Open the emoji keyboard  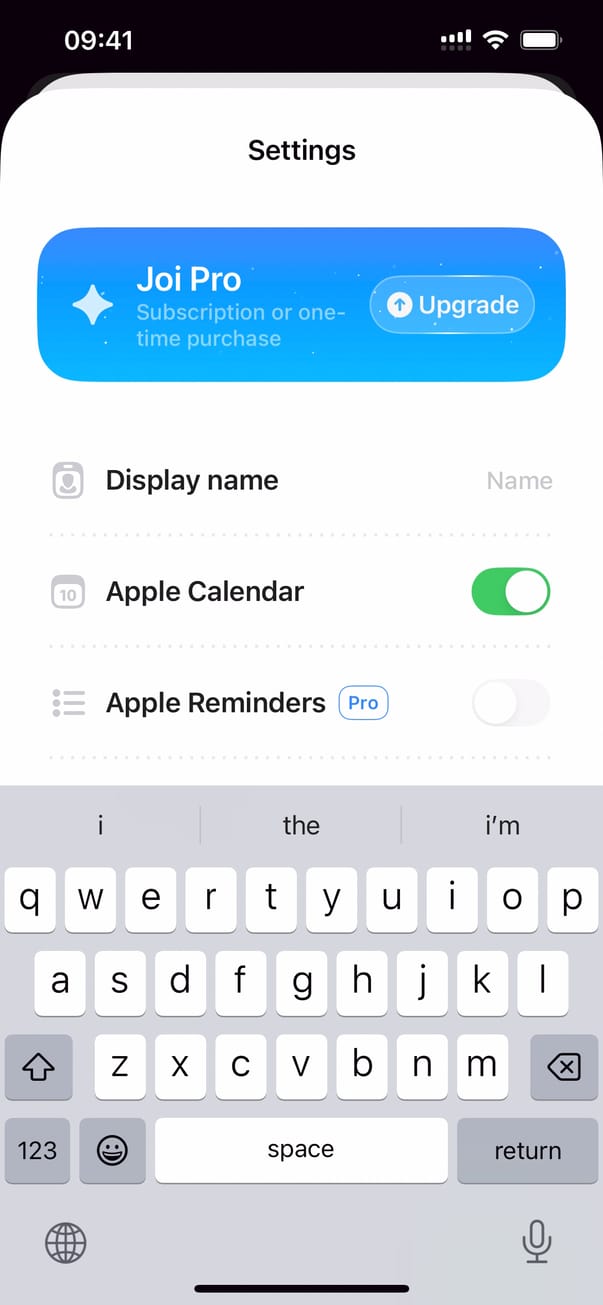coord(112,1150)
